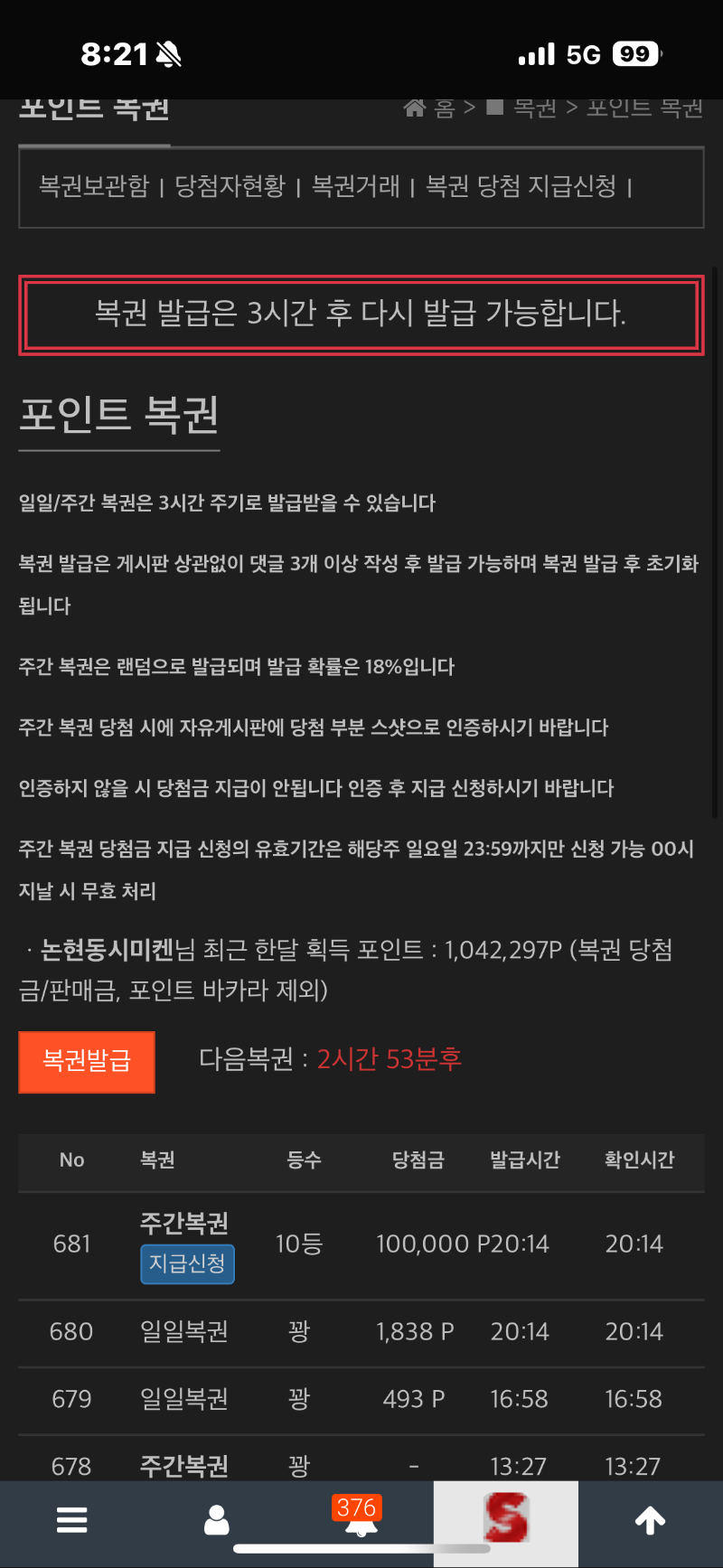This screenshot has width=723, height=1568.
Task: Tap the orange 복권발급 button
Action: coord(87,1061)
